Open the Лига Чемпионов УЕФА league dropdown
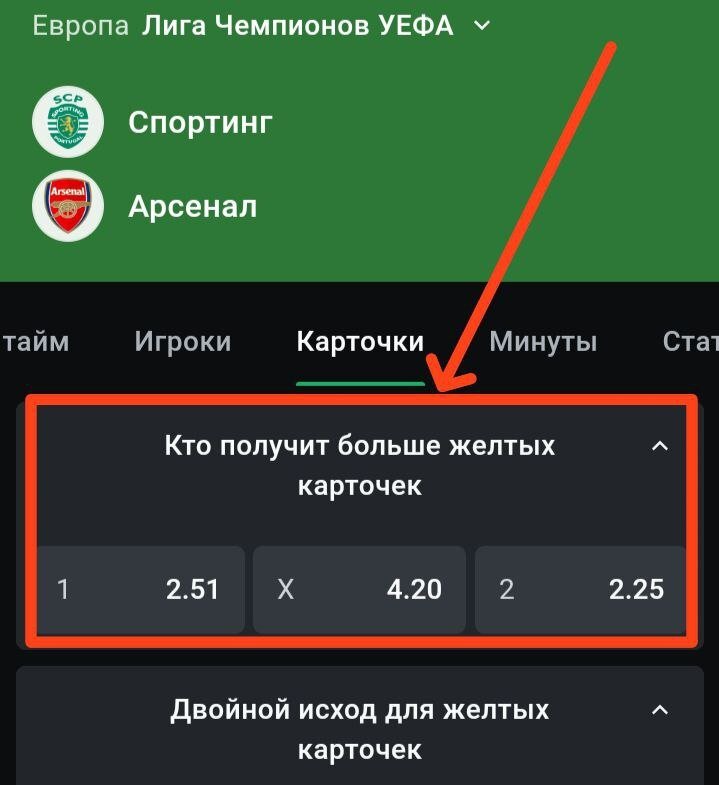Image resolution: width=719 pixels, height=785 pixels. (481, 25)
